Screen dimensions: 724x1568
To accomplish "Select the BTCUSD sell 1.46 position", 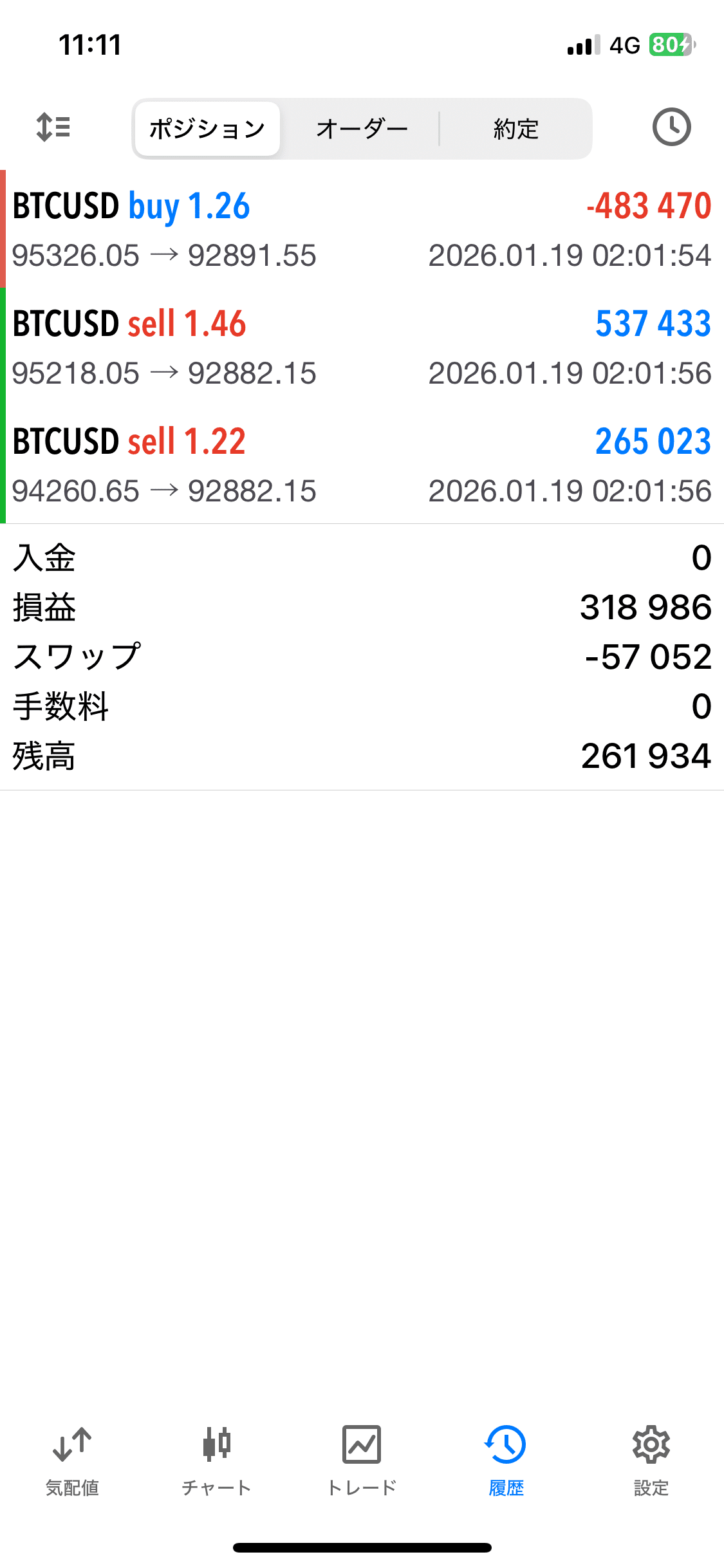I will [x=362, y=348].
